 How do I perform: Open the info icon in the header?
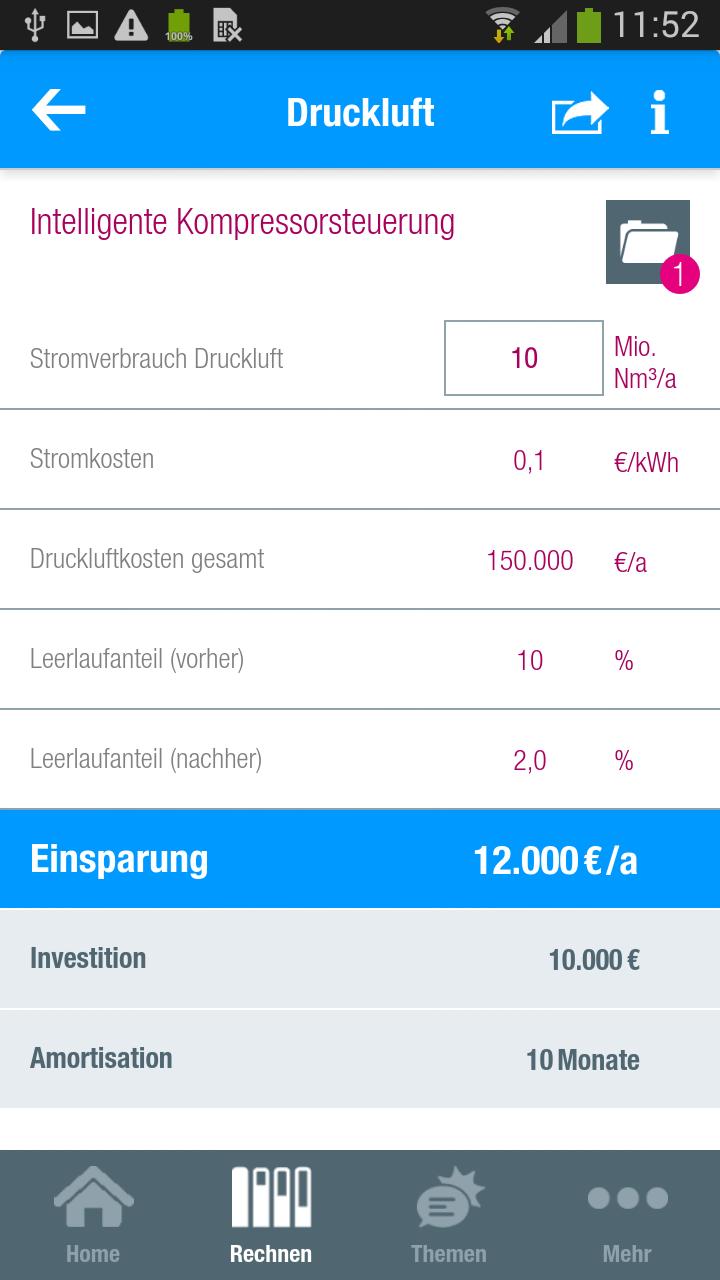tap(659, 112)
